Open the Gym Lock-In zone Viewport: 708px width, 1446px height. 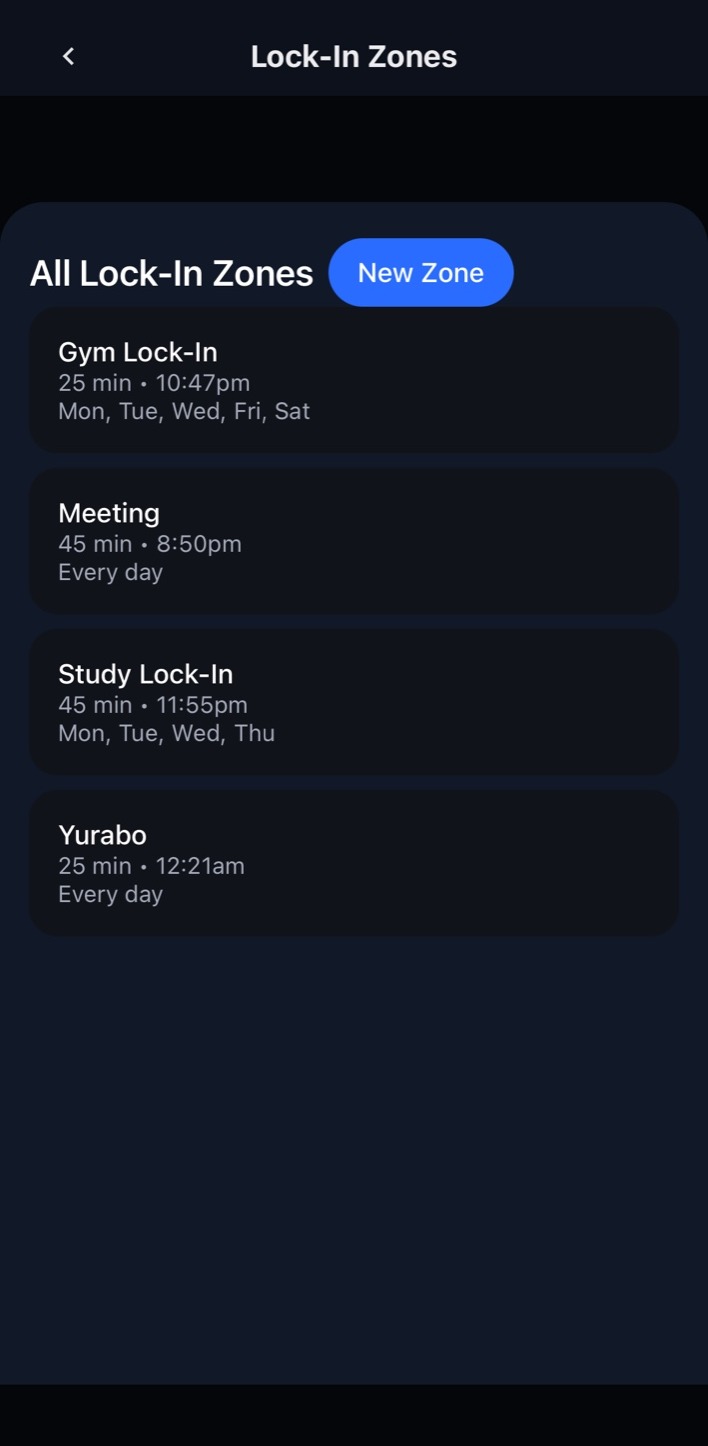353,381
